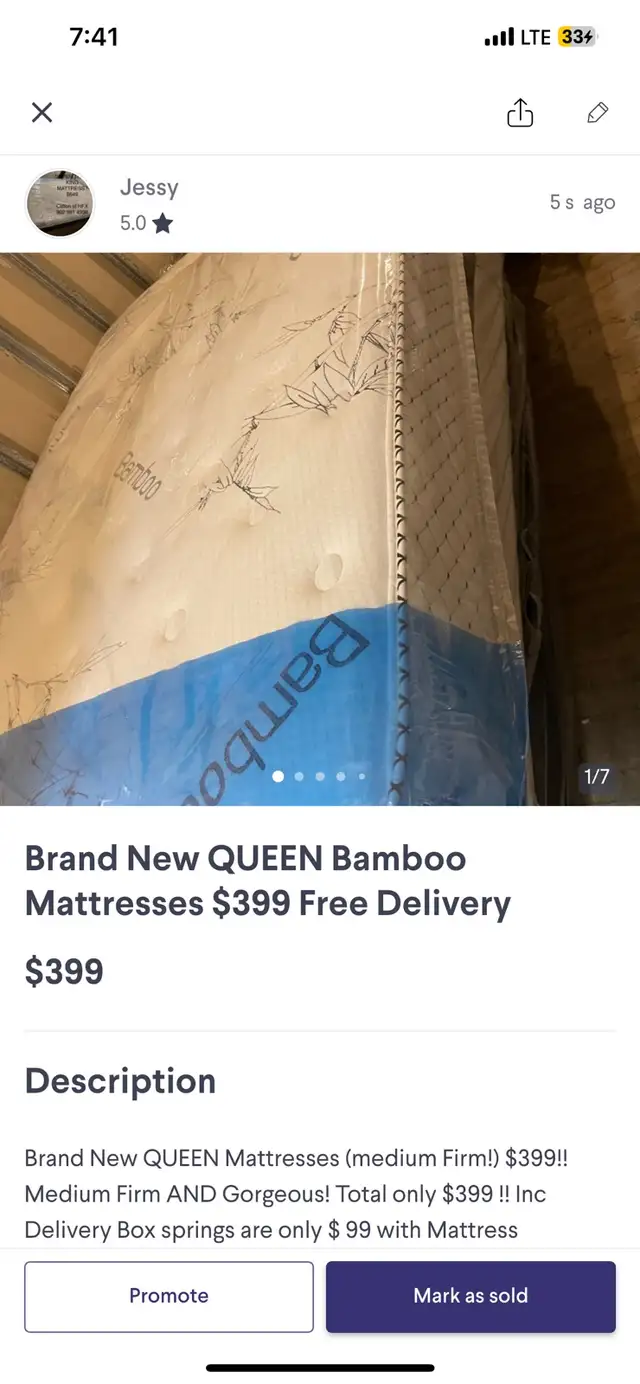The image size is (640, 1384).
Task: Close the listing with the X icon
Action: (42, 113)
